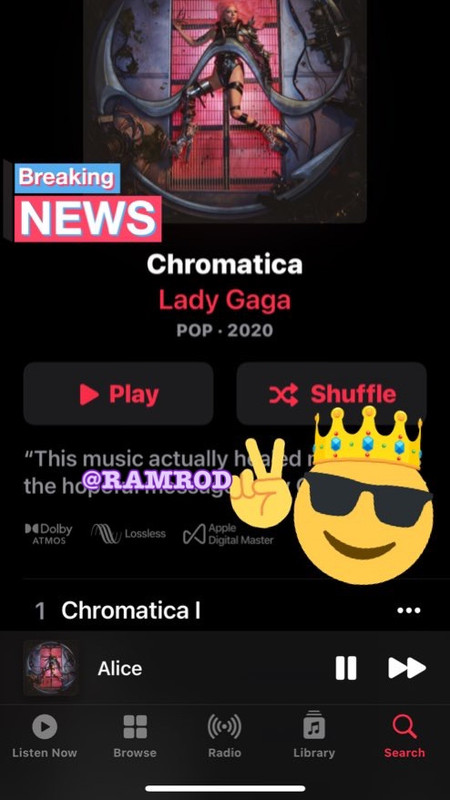Switch to the Listen Now tab
Screen dimensions: 450x800
click(44, 736)
